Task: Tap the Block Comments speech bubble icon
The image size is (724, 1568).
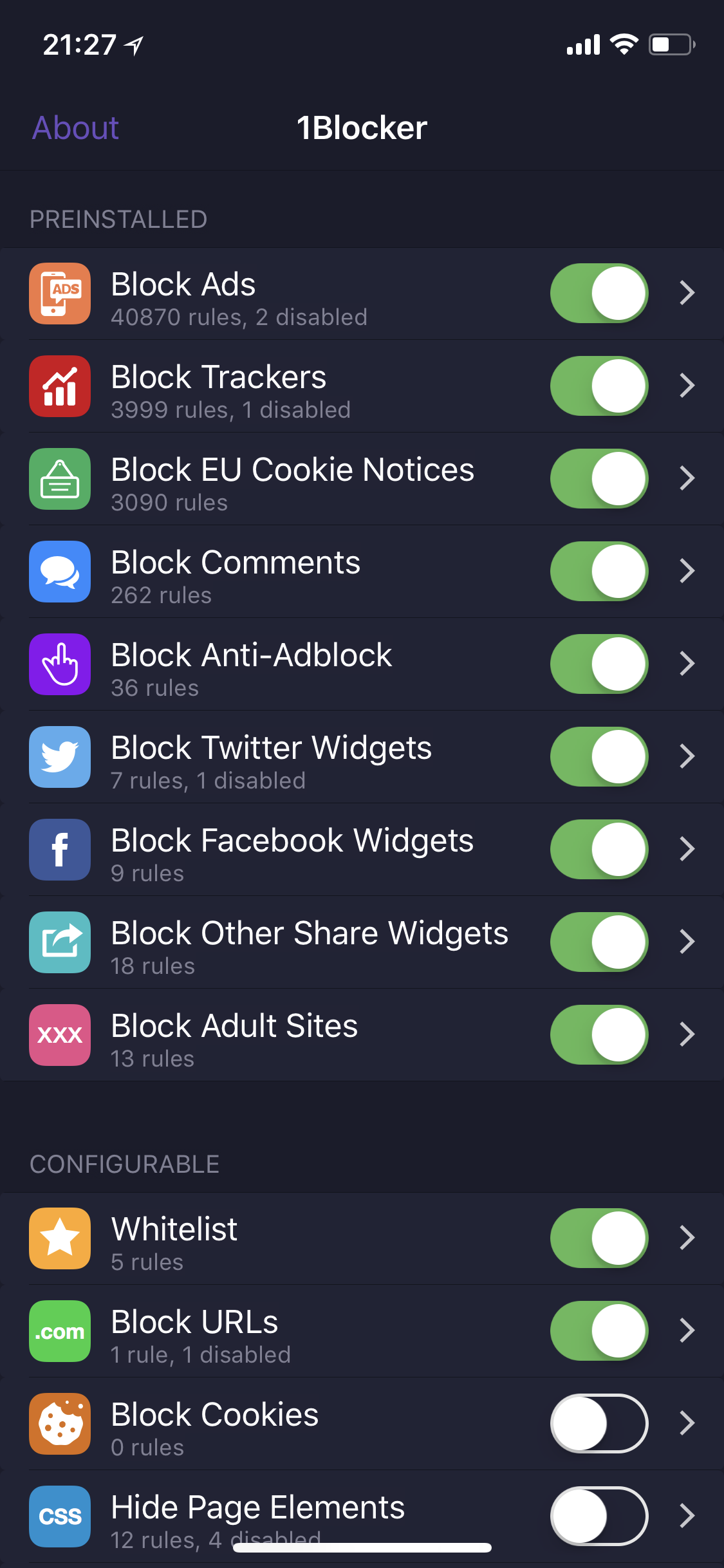Action: (59, 572)
